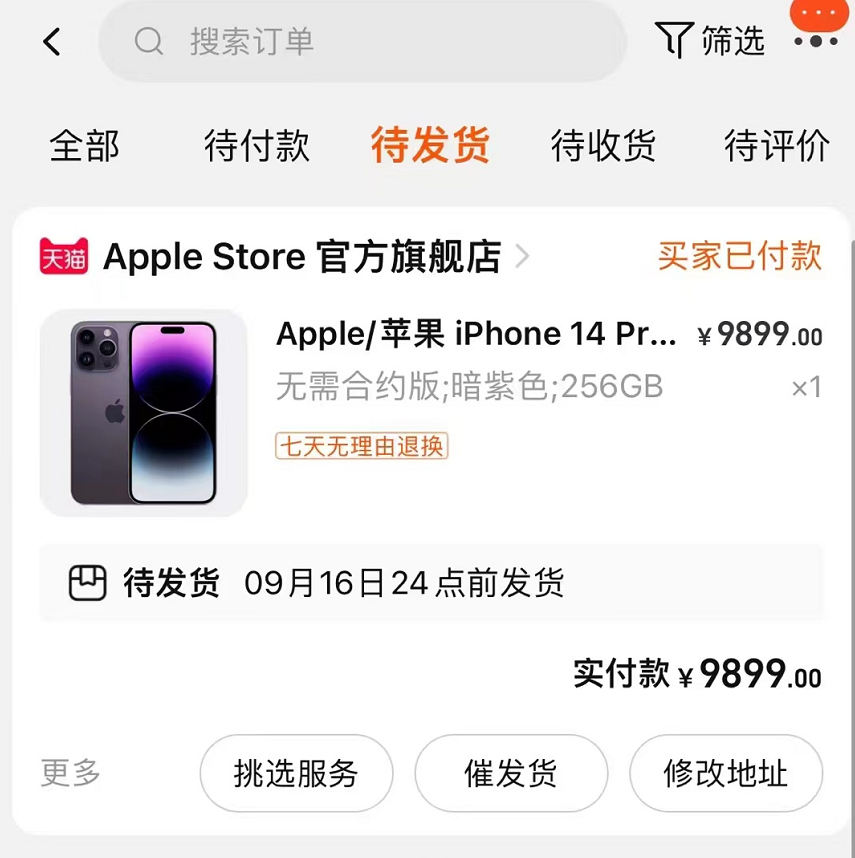Viewport: 855px width, 858px height.
Task: Tap the 搜索订单 search field
Action: coord(360,42)
